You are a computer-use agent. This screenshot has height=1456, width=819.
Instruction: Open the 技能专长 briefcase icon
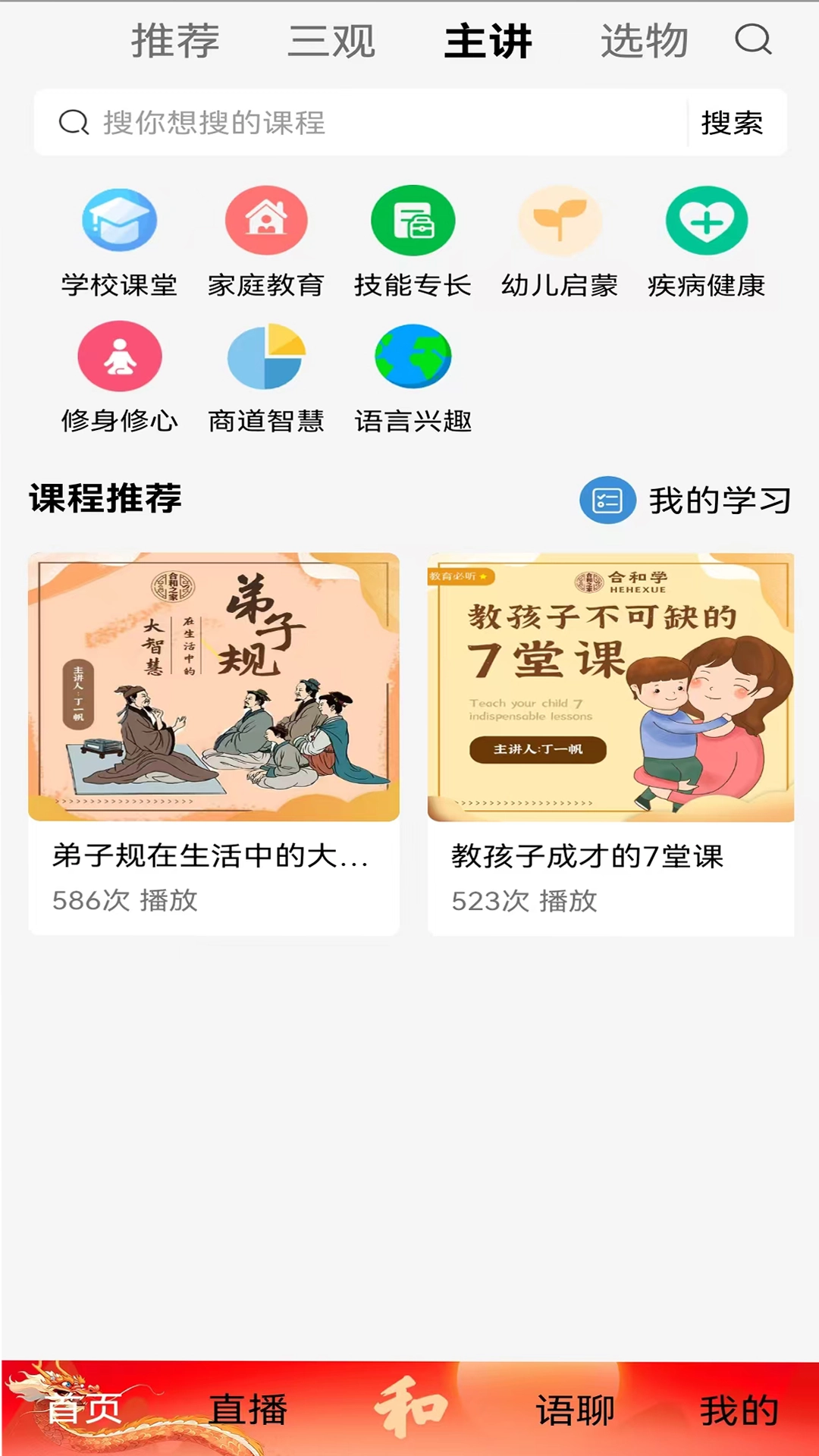(x=411, y=221)
